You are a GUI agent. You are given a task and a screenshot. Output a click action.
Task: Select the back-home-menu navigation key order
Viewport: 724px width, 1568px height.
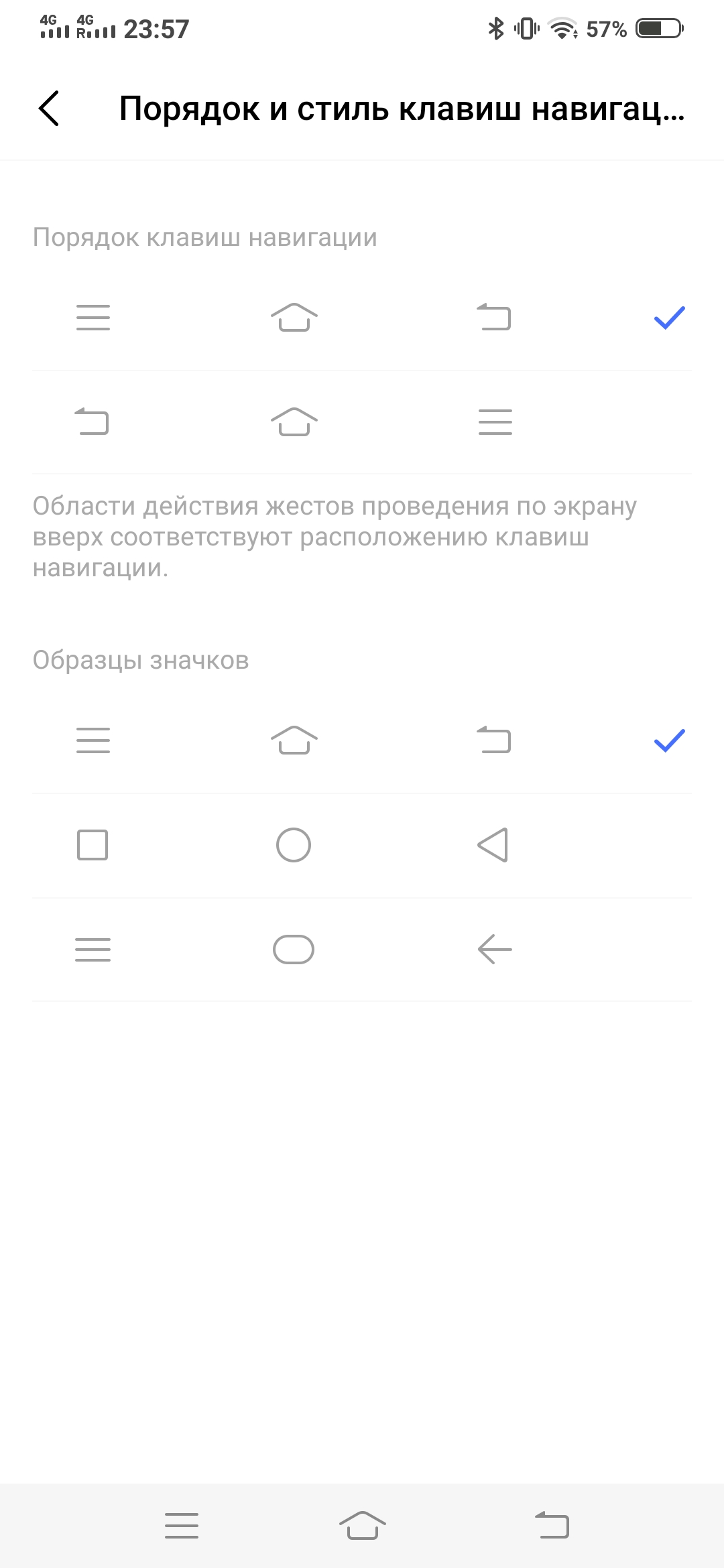tap(362, 422)
